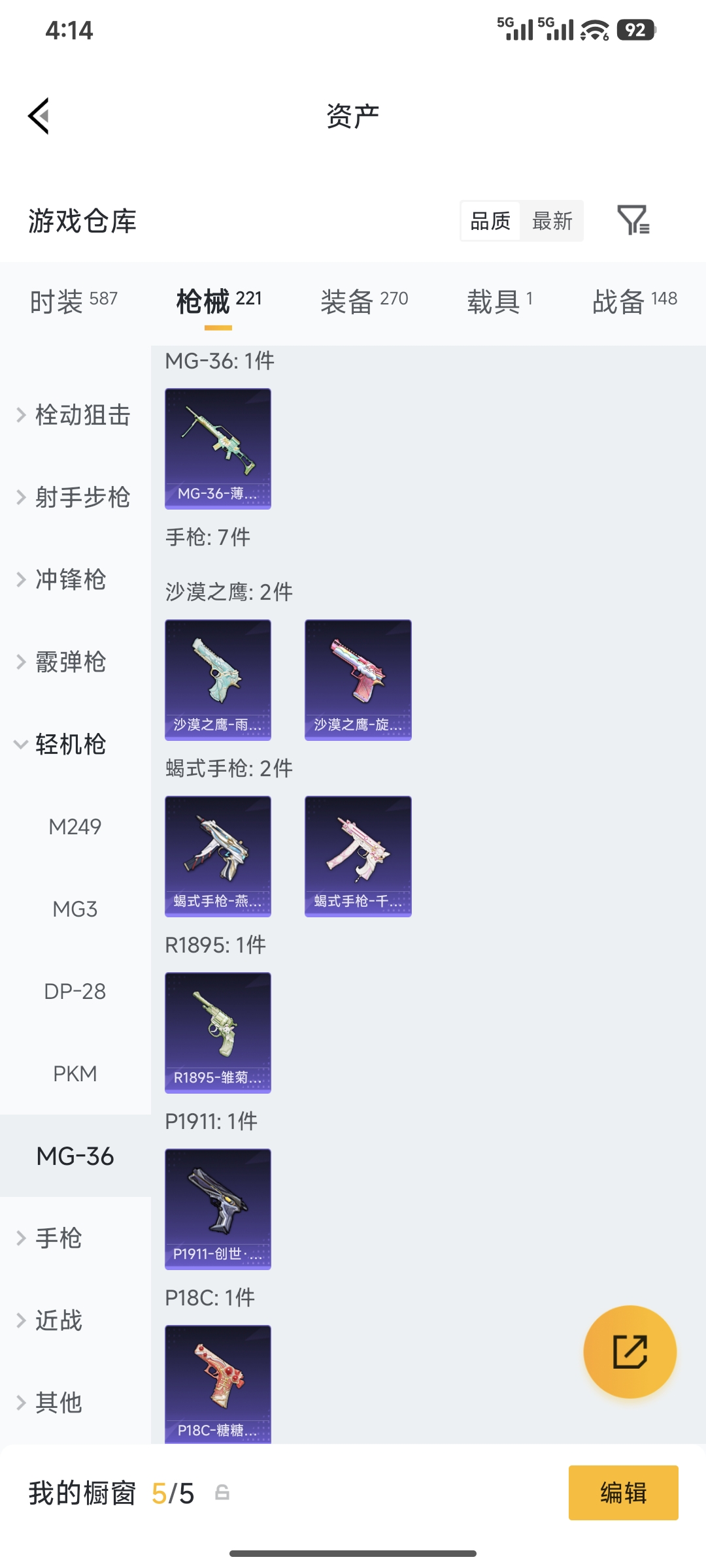Open the 沙漠之鹰-雨 weapon thumbnail
706x1568 pixels.
click(x=218, y=679)
